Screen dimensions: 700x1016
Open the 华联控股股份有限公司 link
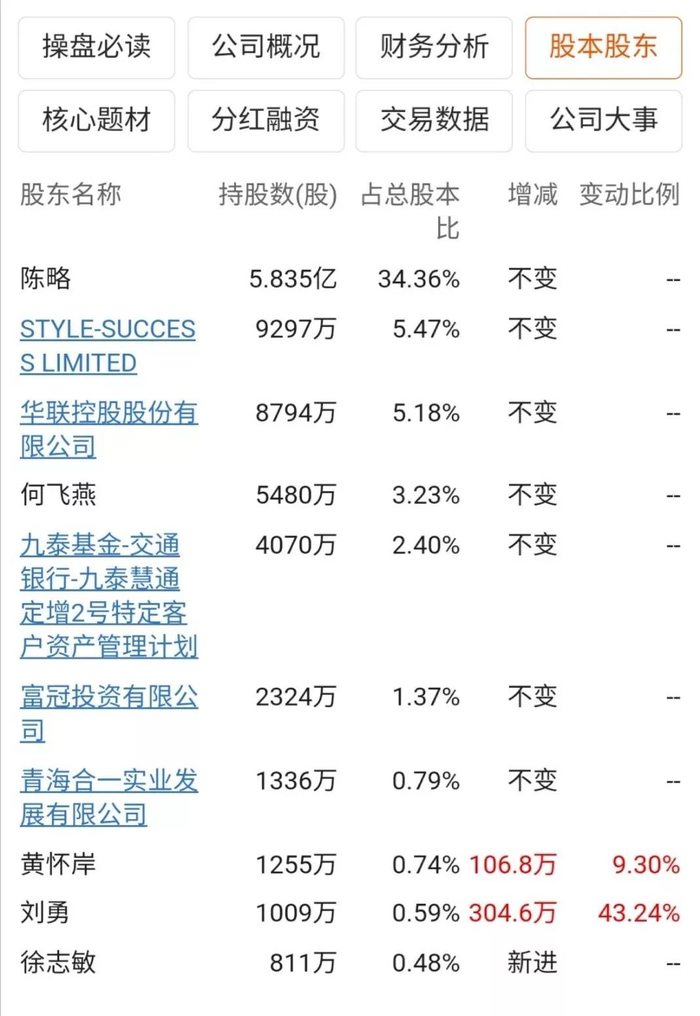pyautogui.click(x=109, y=429)
